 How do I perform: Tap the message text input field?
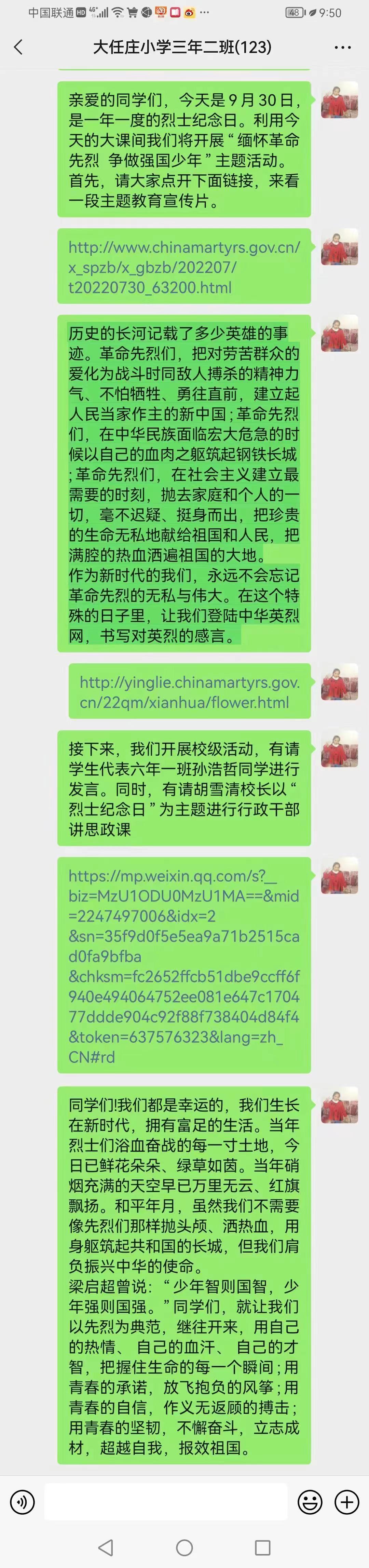[x=166, y=1502]
